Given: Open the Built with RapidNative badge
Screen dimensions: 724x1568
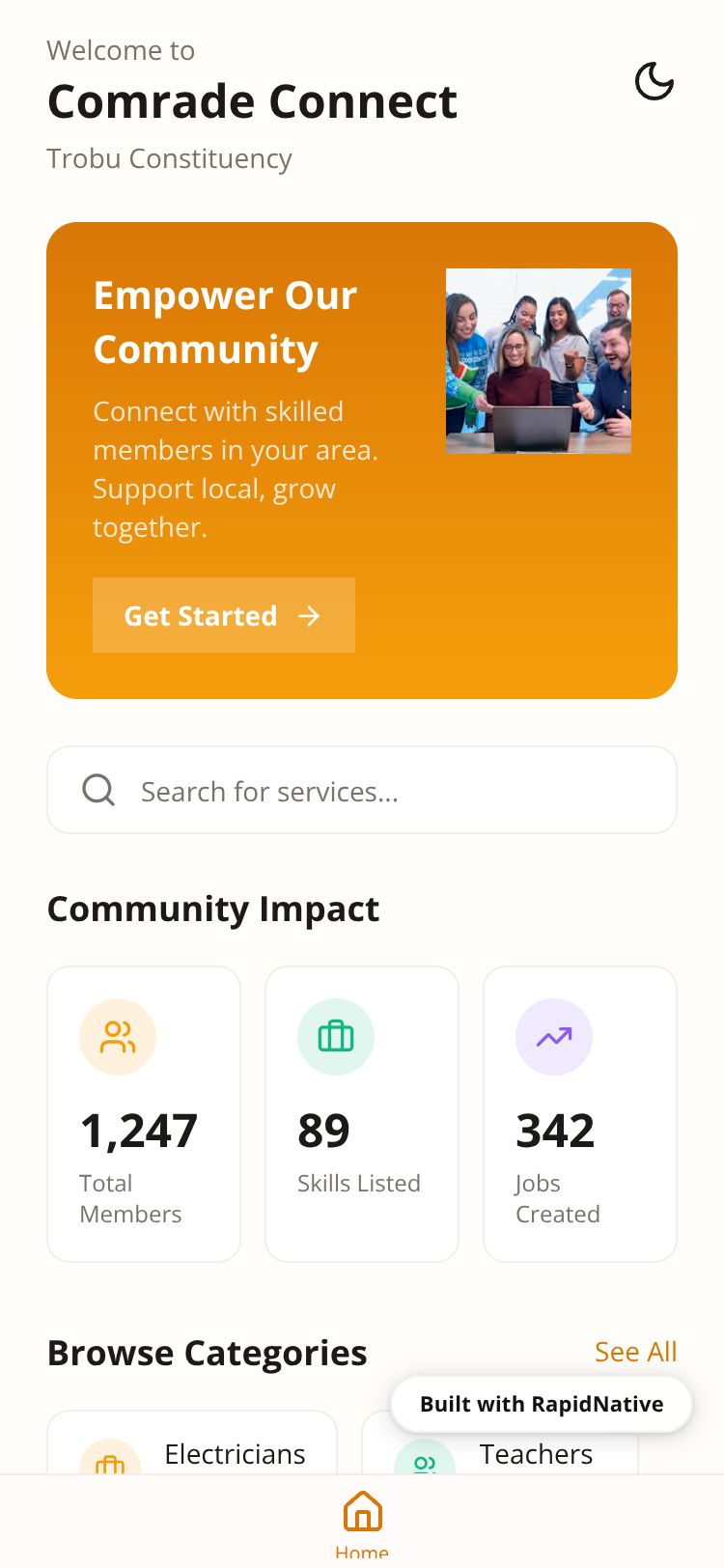Looking at the screenshot, I should (x=541, y=1404).
